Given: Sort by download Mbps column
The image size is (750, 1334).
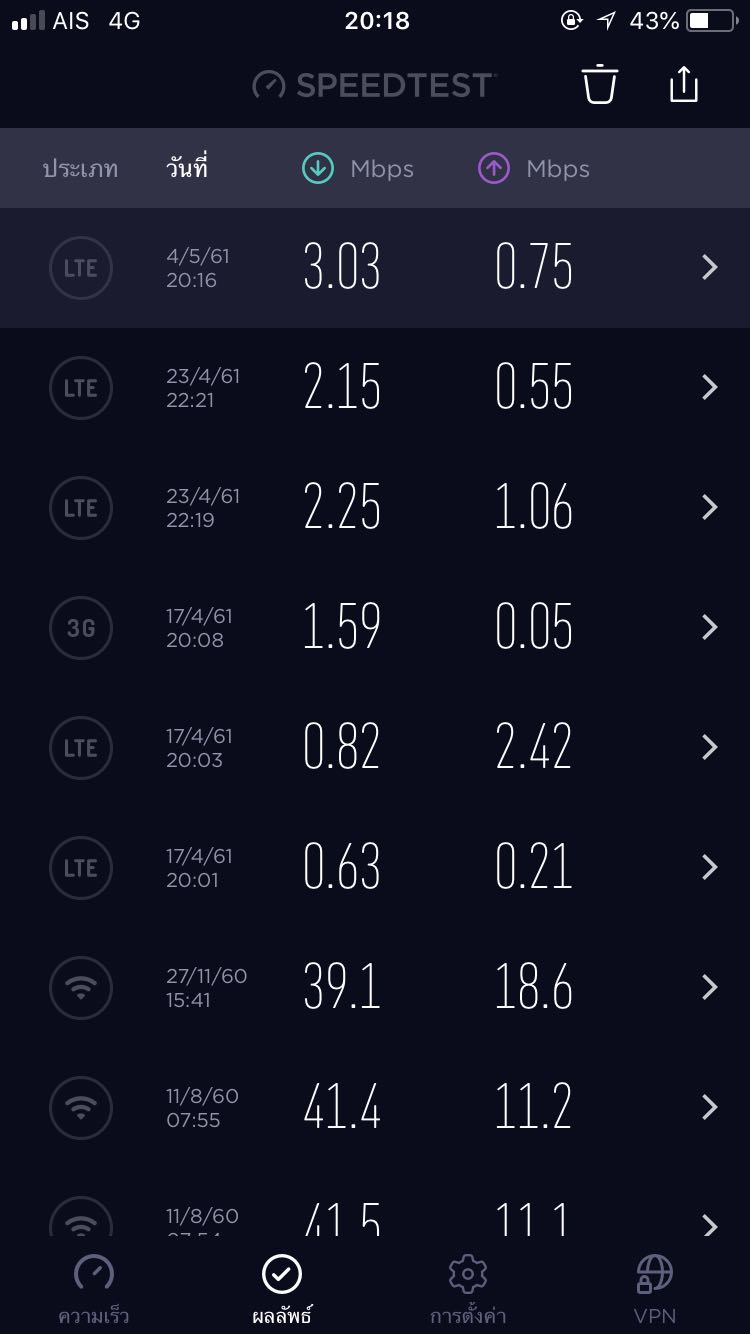Looking at the screenshot, I should (358, 169).
